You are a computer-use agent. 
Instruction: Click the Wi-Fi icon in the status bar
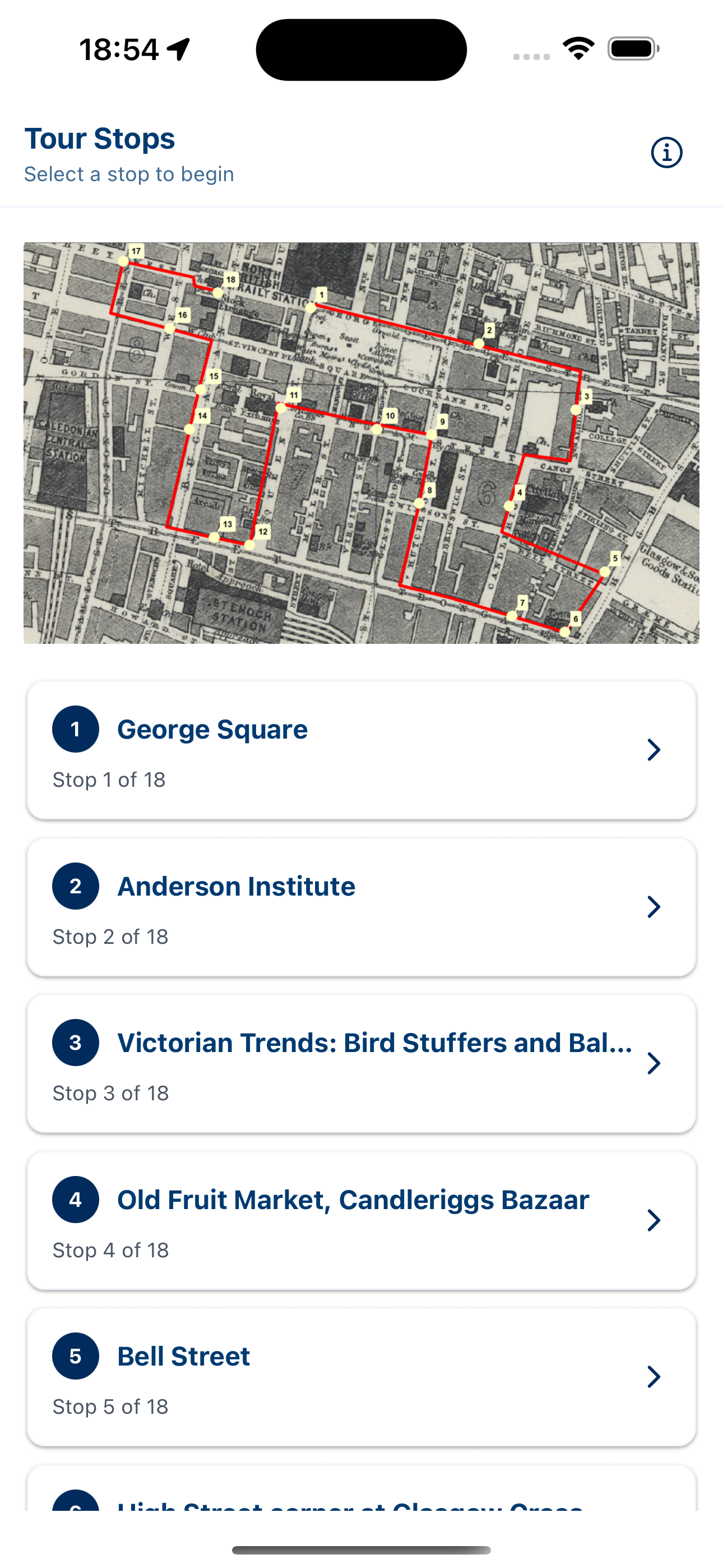point(579,49)
